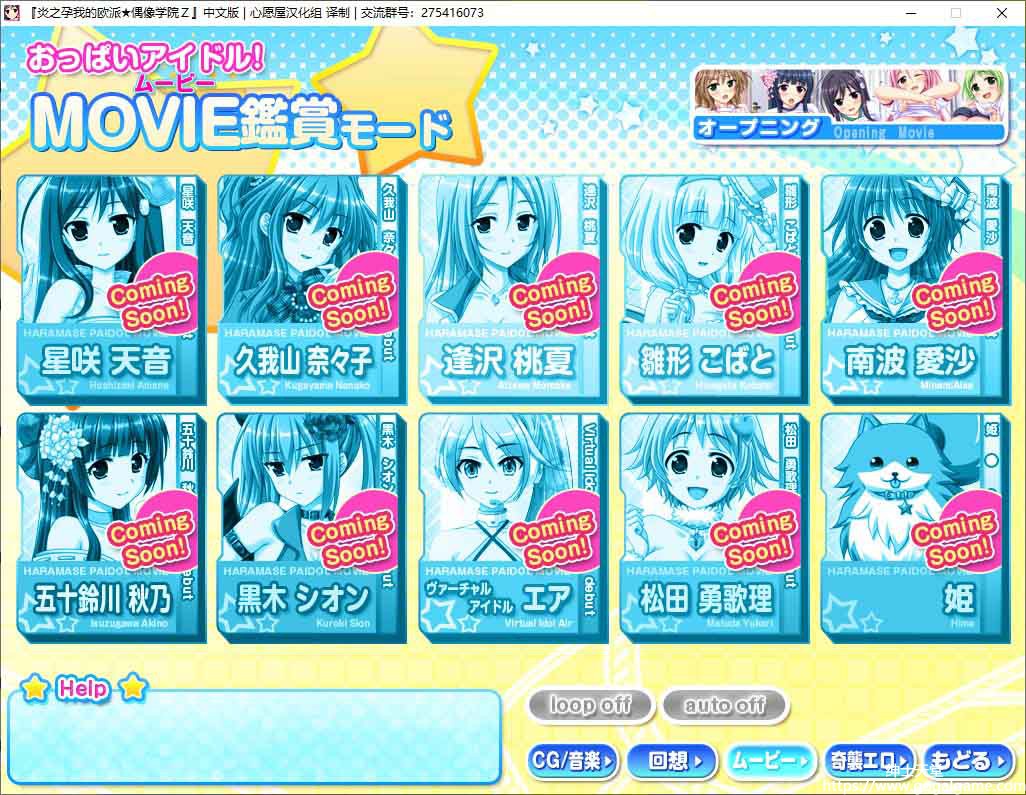Open the 奇襲エロ section

[869, 761]
